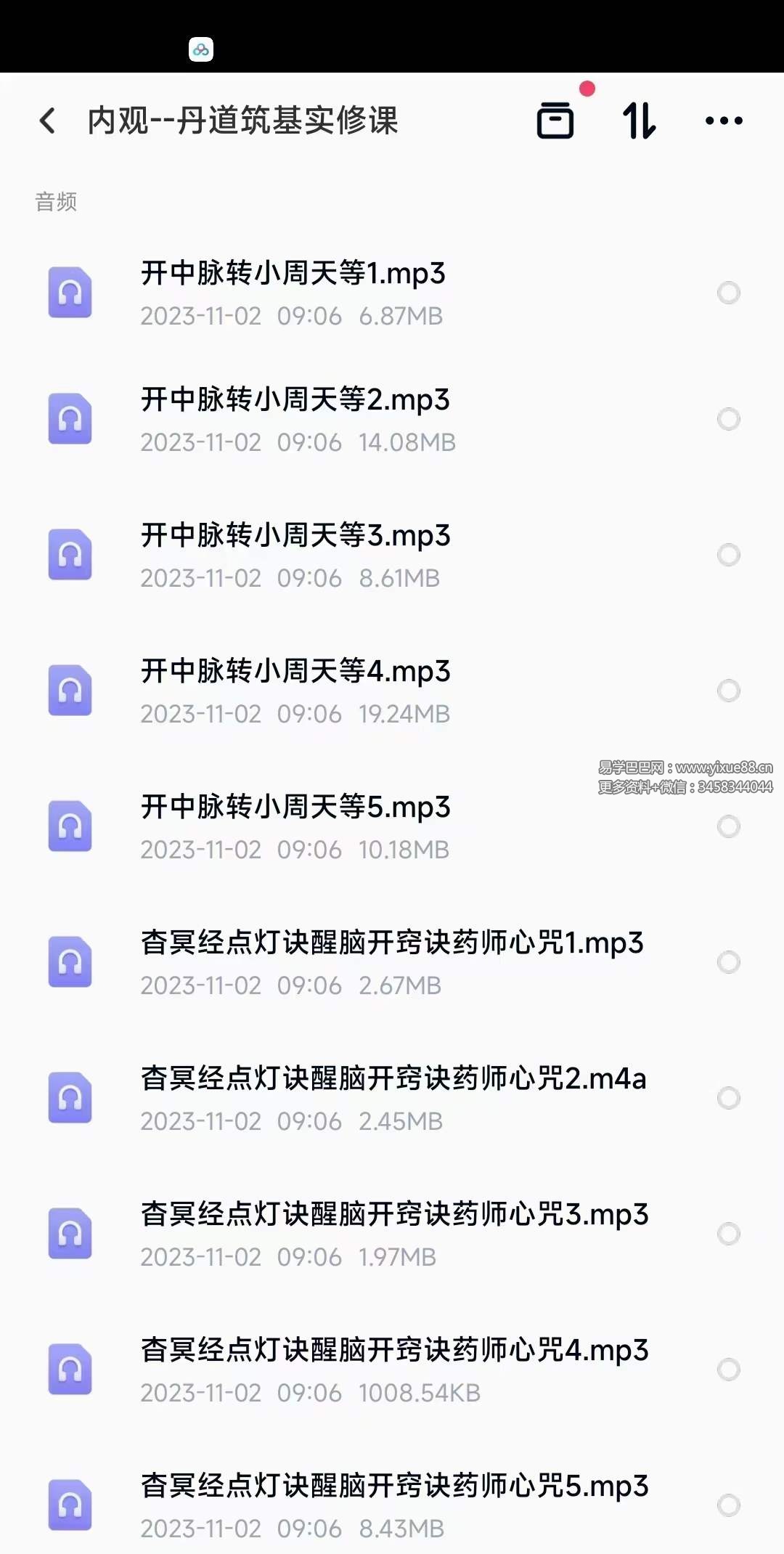Tap audio icon beside 开中脉转小周天等3.mp3

[x=70, y=556]
